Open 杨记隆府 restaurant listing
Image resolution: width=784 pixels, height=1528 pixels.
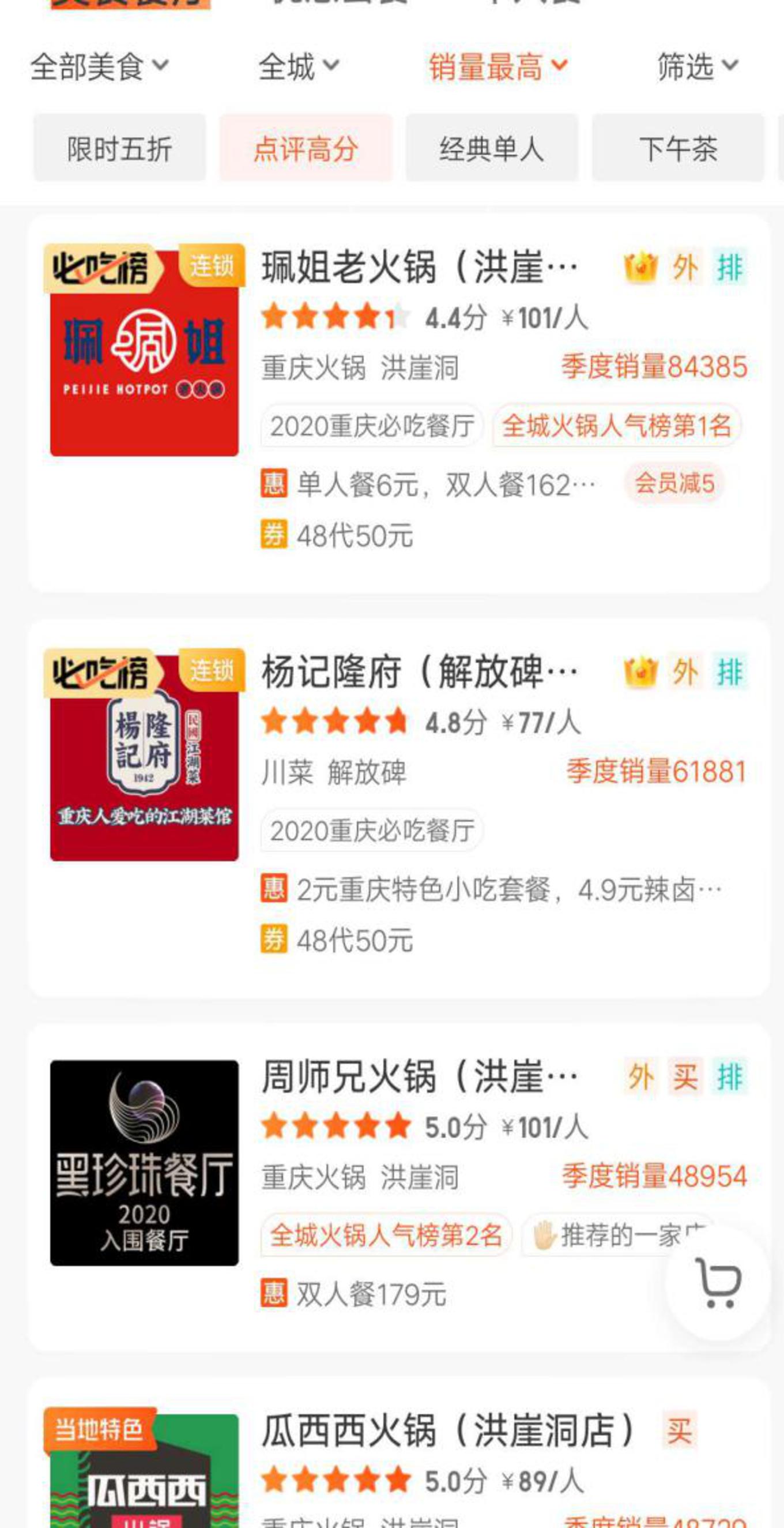coord(419,673)
